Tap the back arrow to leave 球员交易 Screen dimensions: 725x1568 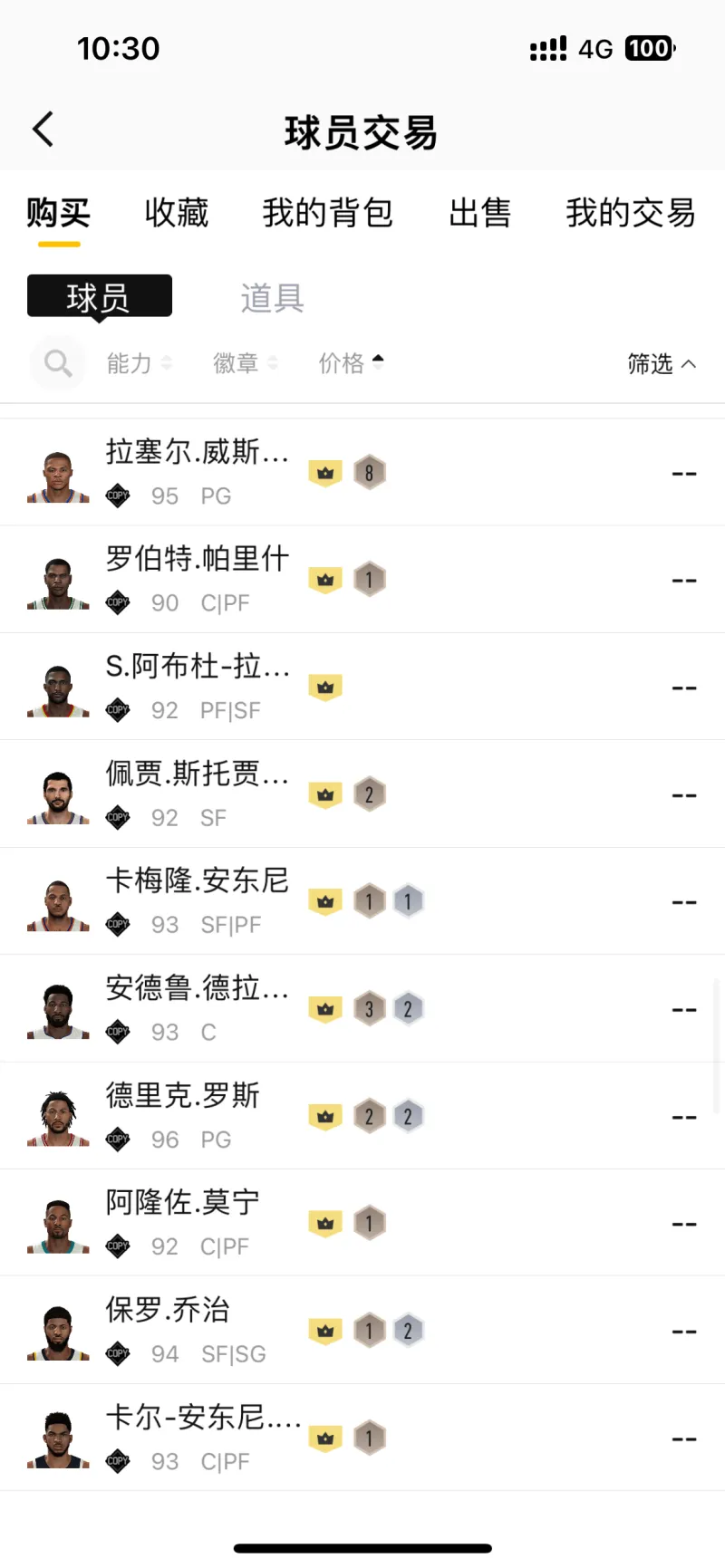42,128
